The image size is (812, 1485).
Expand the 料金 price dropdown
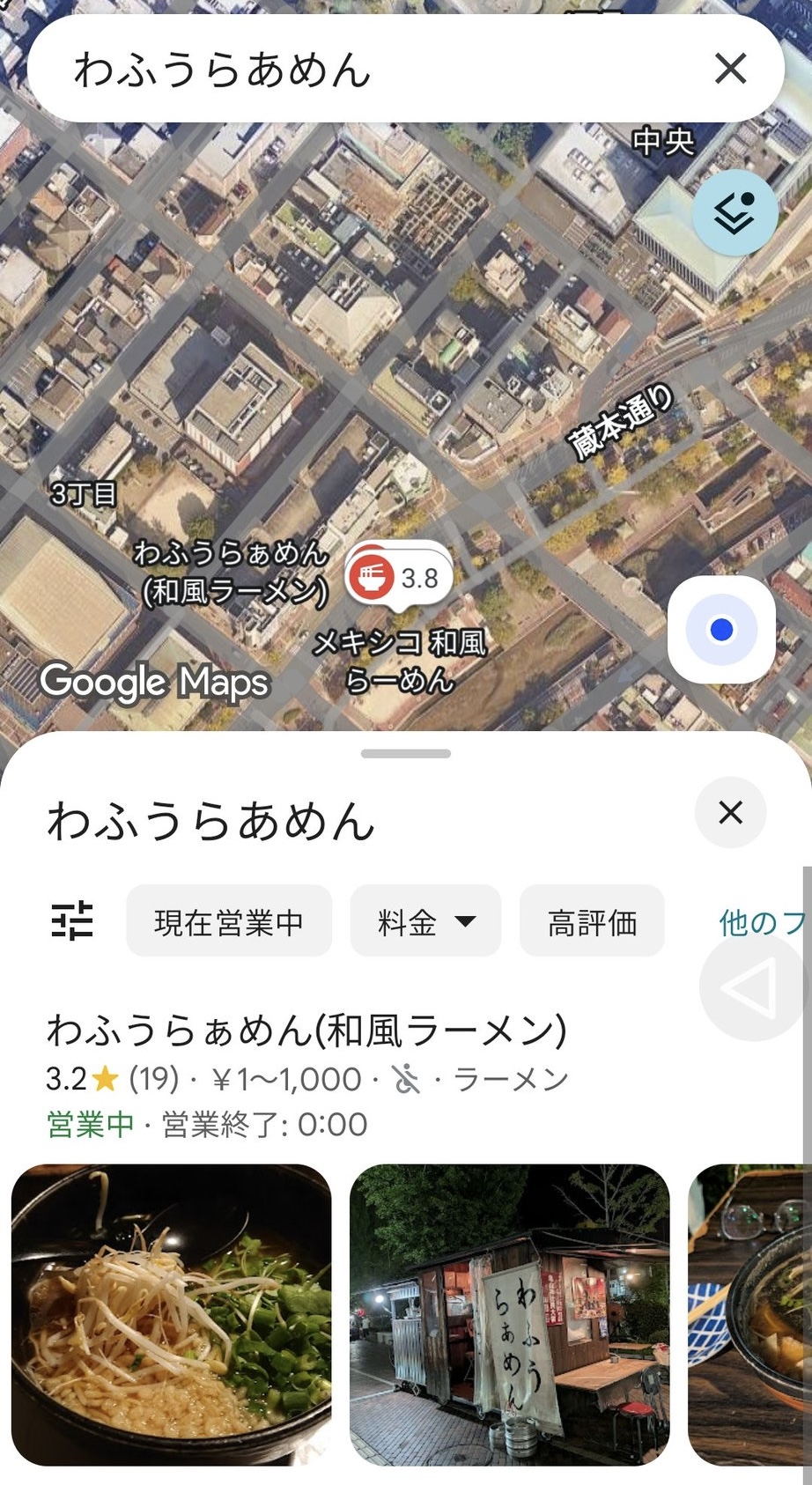coord(425,921)
